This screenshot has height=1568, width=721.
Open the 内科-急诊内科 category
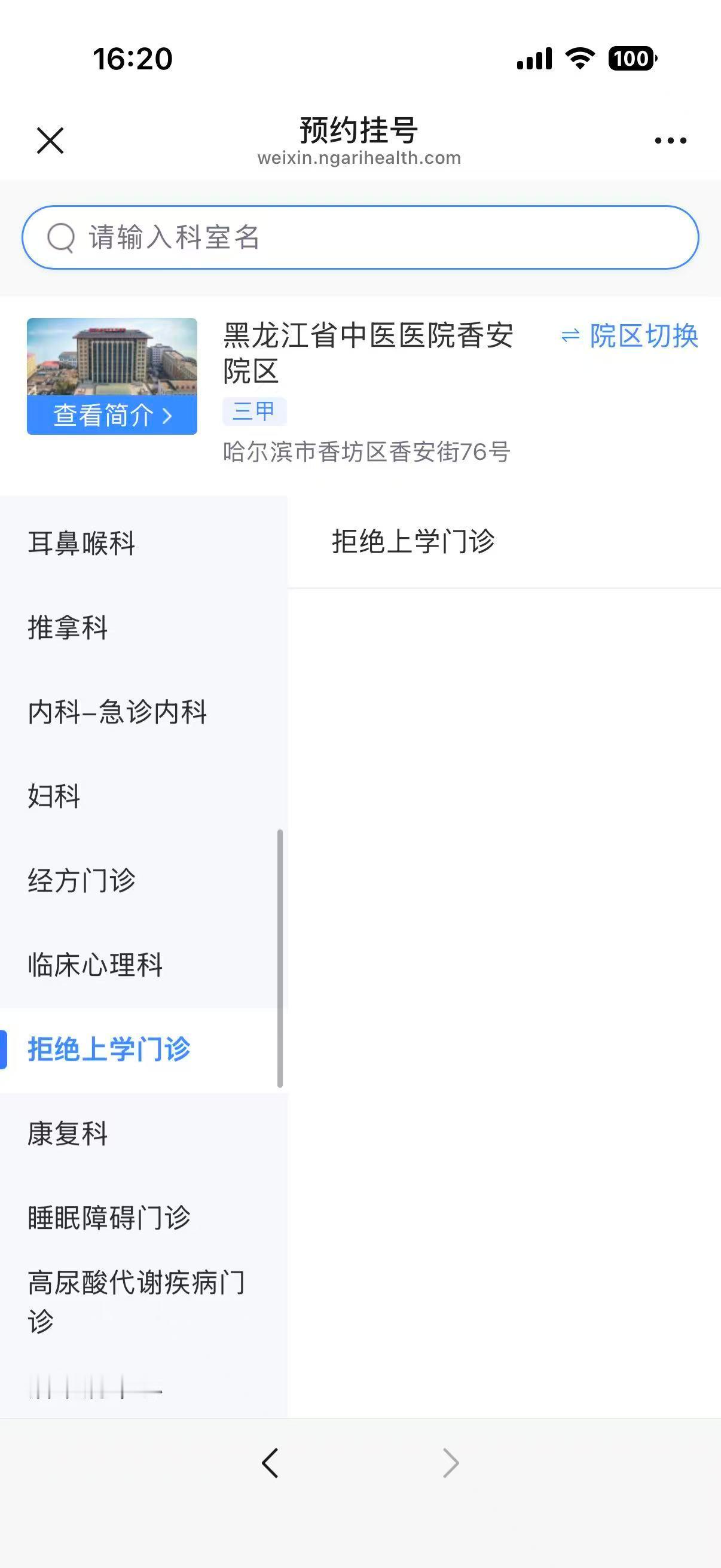pyautogui.click(x=117, y=714)
